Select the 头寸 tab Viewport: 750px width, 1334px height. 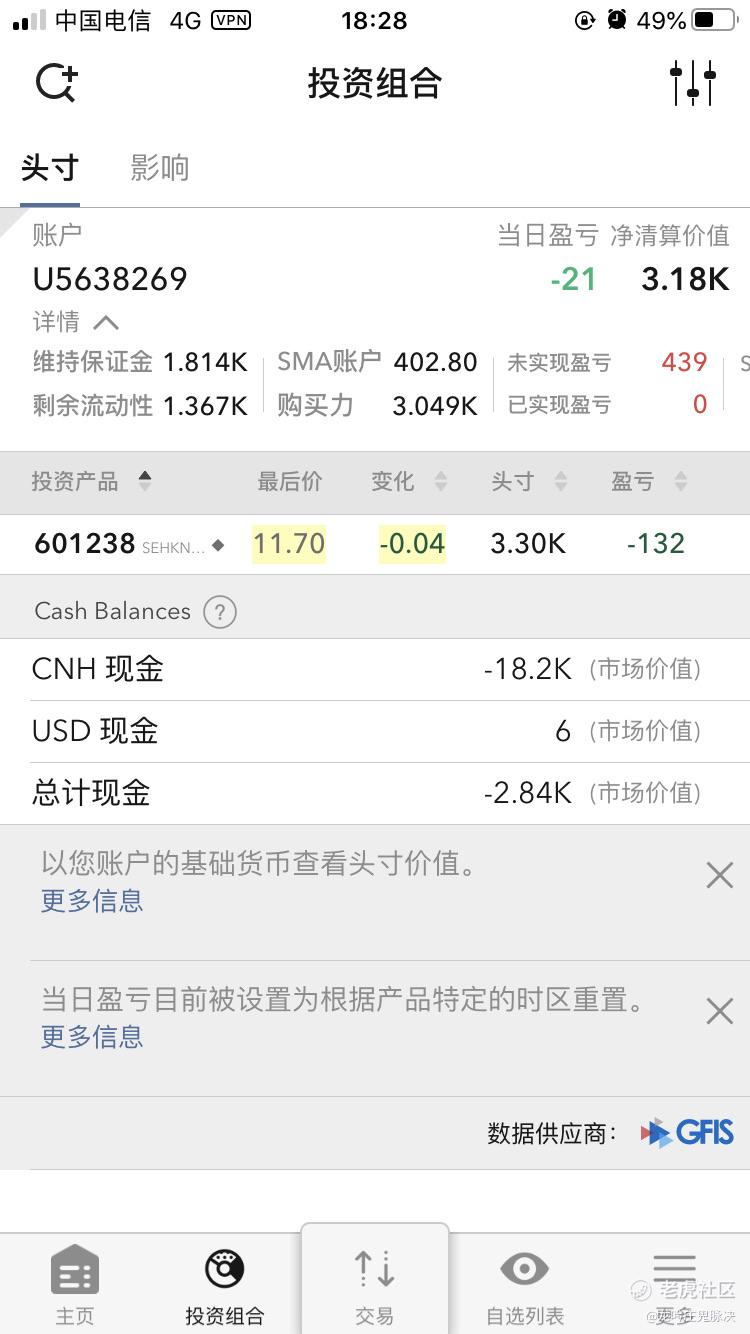pos(50,168)
